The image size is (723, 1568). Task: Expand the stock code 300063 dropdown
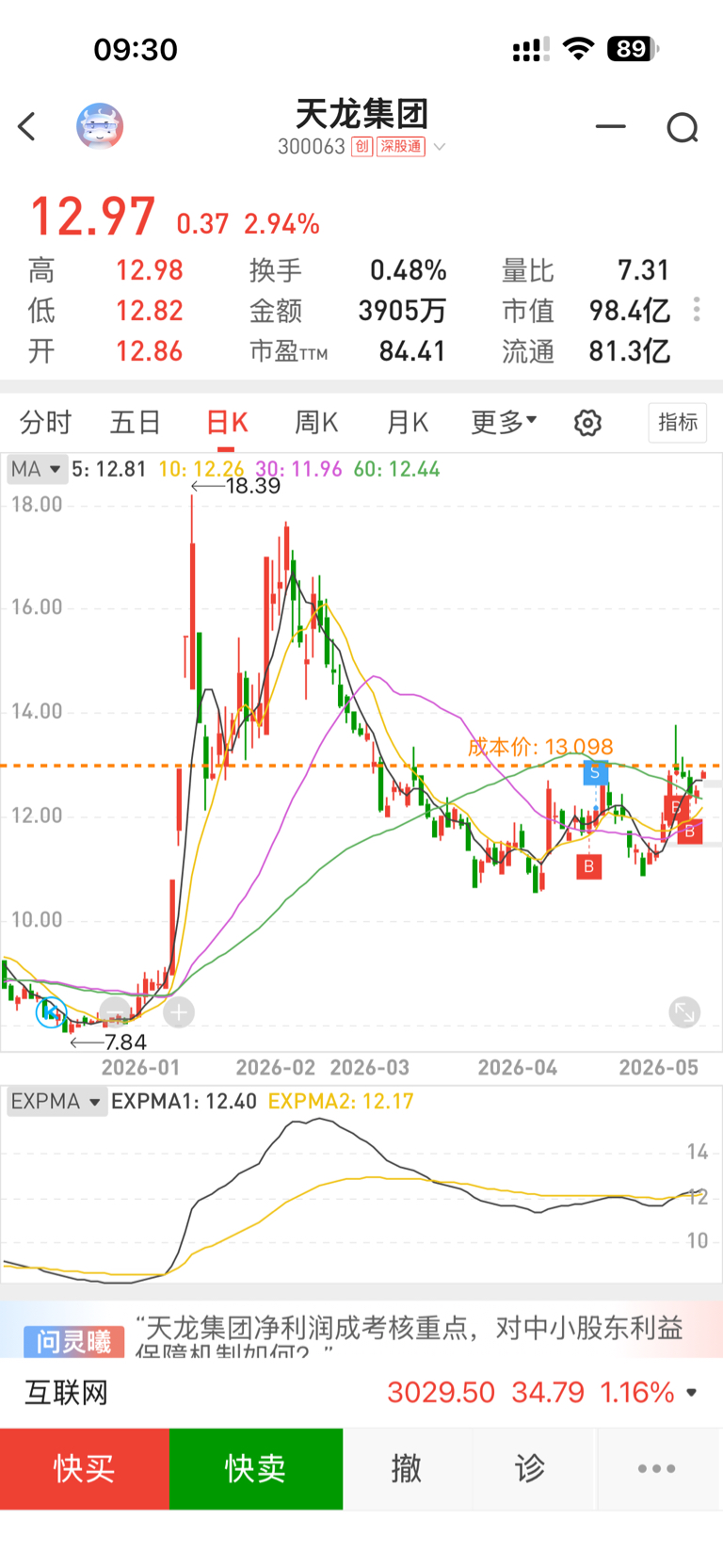click(x=439, y=147)
